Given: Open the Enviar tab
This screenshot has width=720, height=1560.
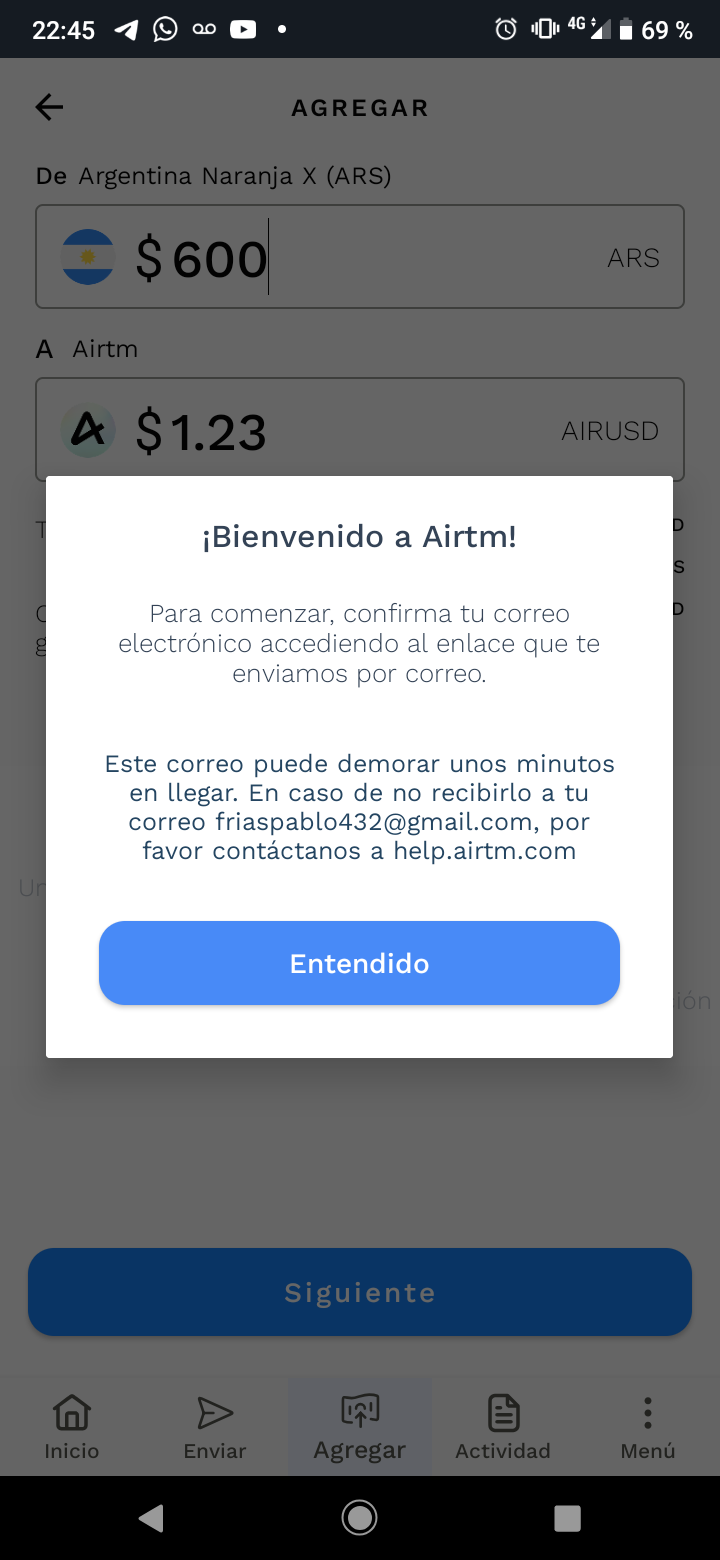Looking at the screenshot, I should tap(215, 1427).
